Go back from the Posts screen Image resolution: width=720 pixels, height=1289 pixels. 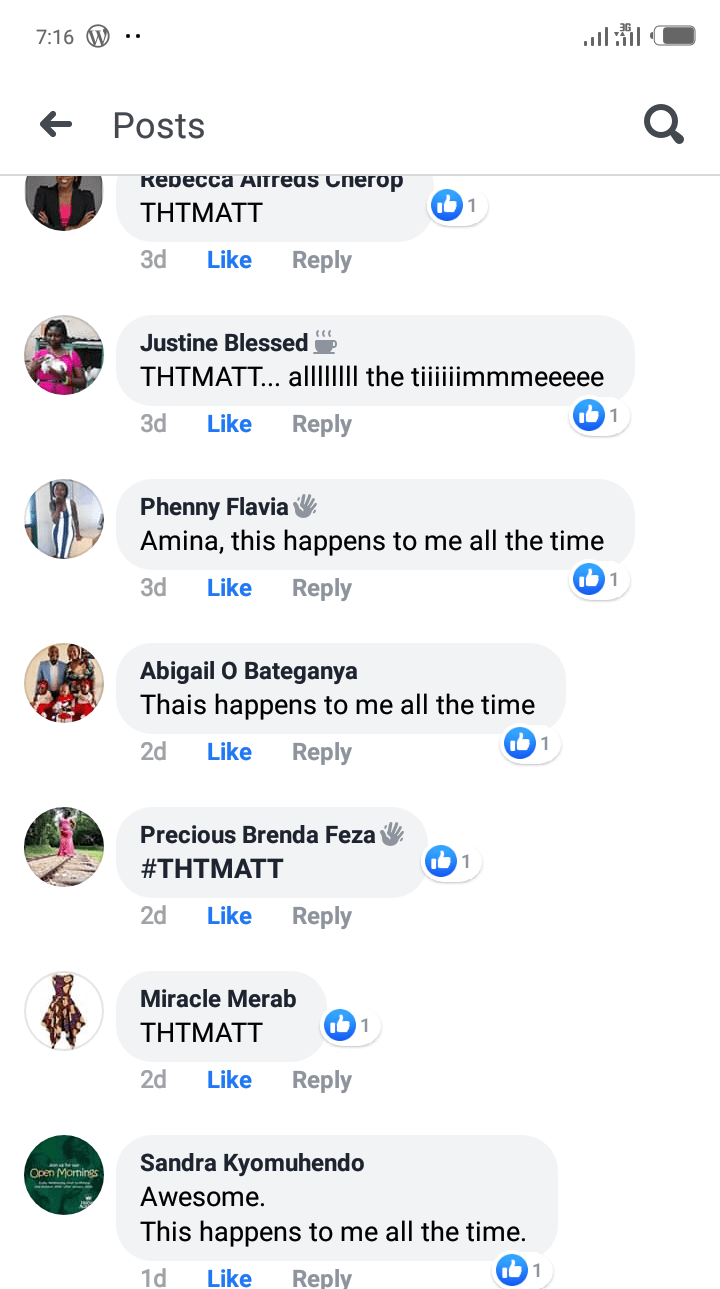(x=56, y=125)
